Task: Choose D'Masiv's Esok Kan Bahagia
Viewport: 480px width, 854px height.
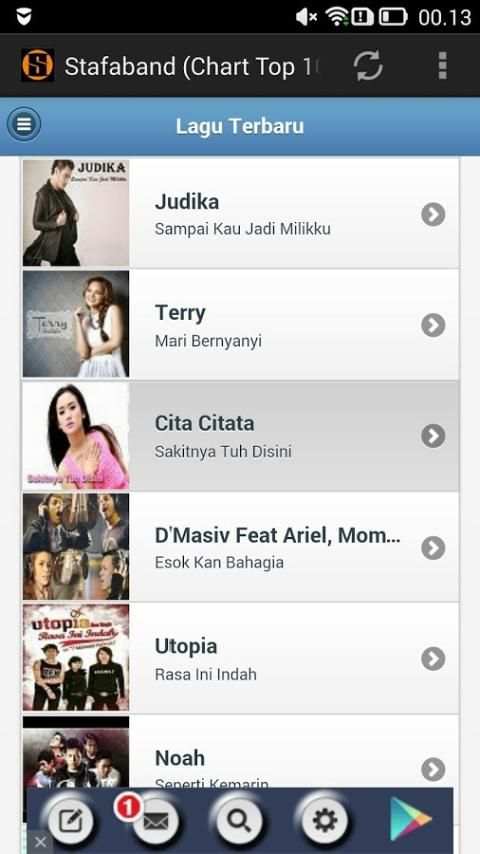Action: pos(240,547)
